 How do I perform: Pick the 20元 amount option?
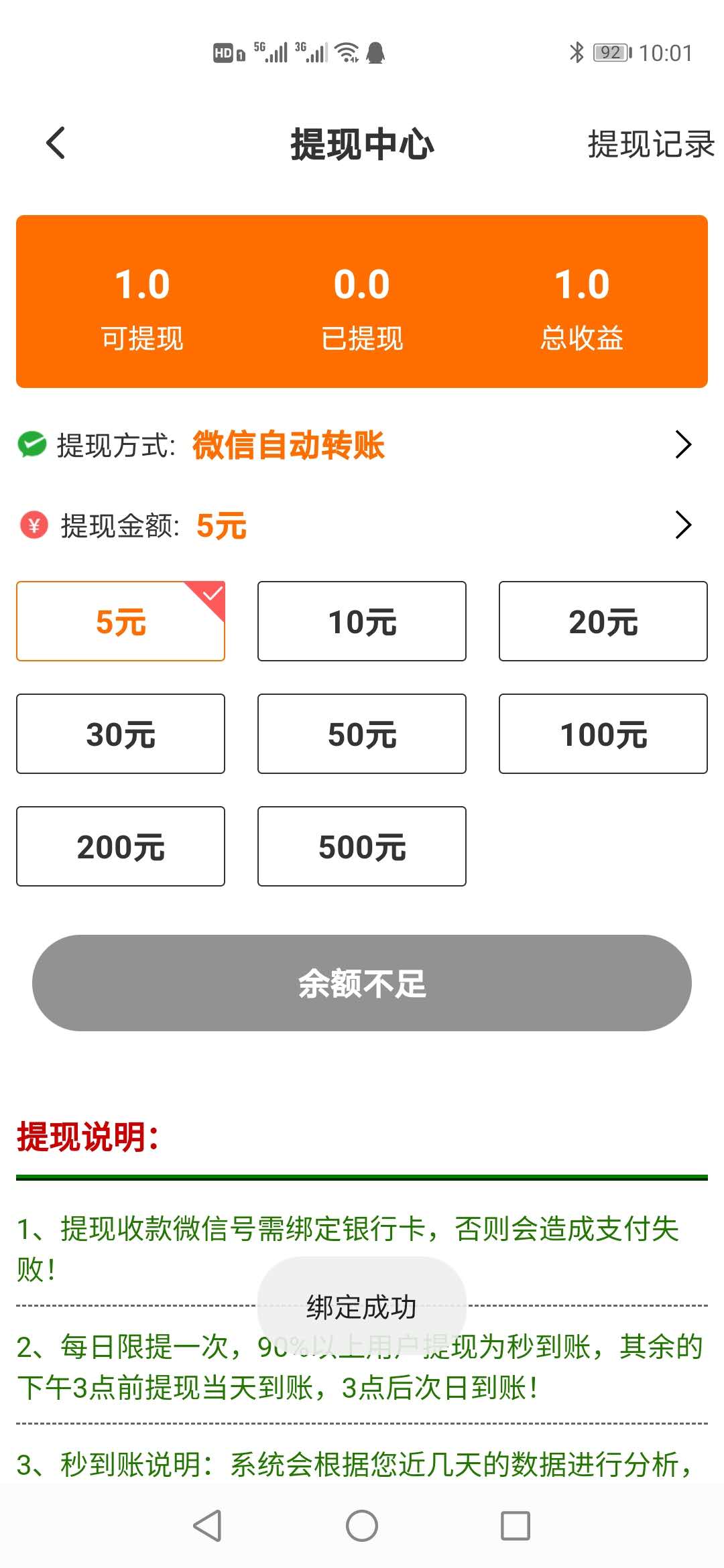[603, 621]
